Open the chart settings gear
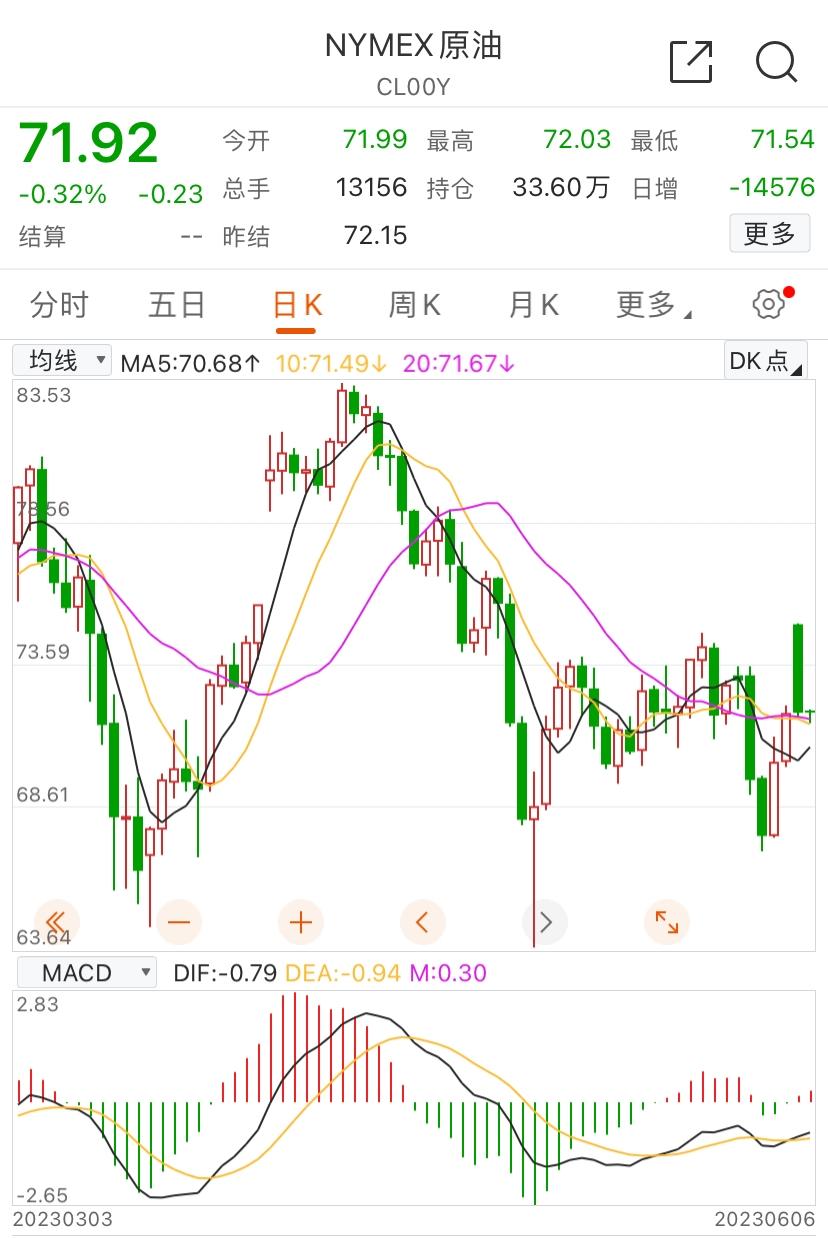828x1238 pixels. pyautogui.click(x=767, y=304)
